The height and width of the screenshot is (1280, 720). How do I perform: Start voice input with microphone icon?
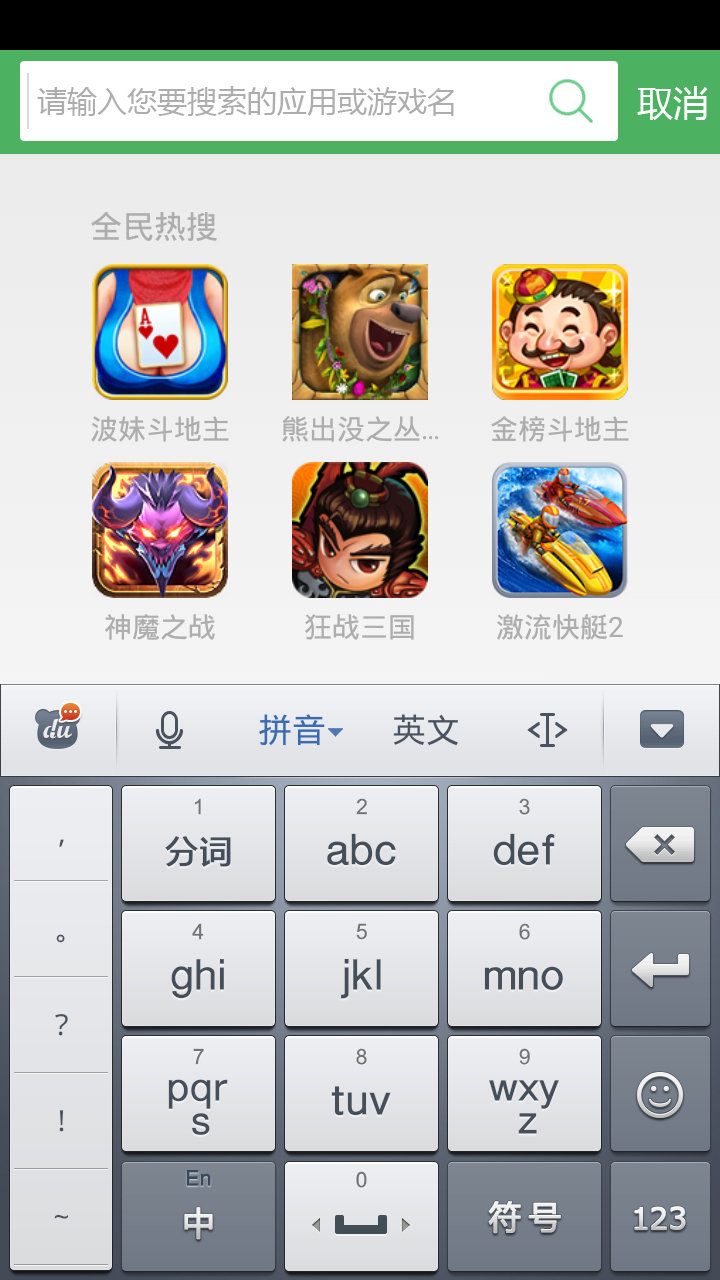[x=169, y=731]
